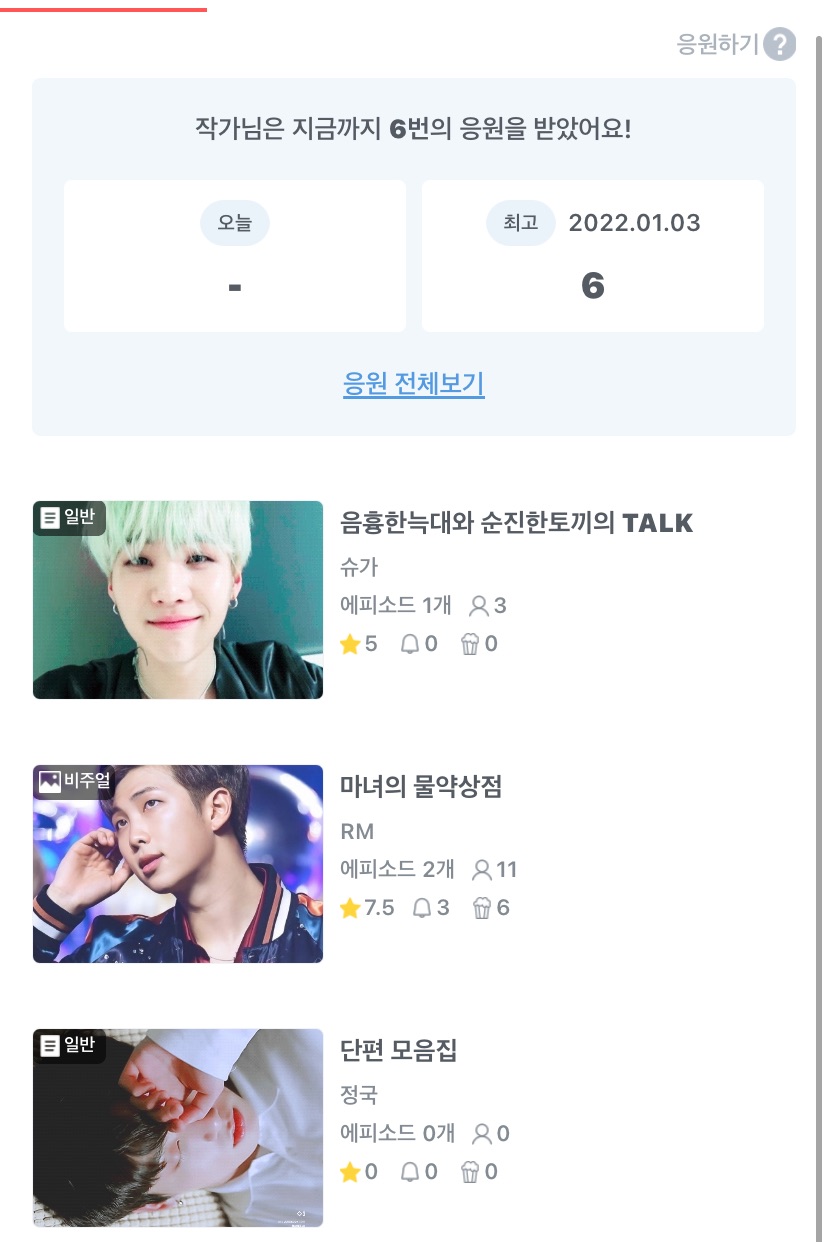Open the story 마녀의 물약상점
This screenshot has height=1242, width=828.
421,786
